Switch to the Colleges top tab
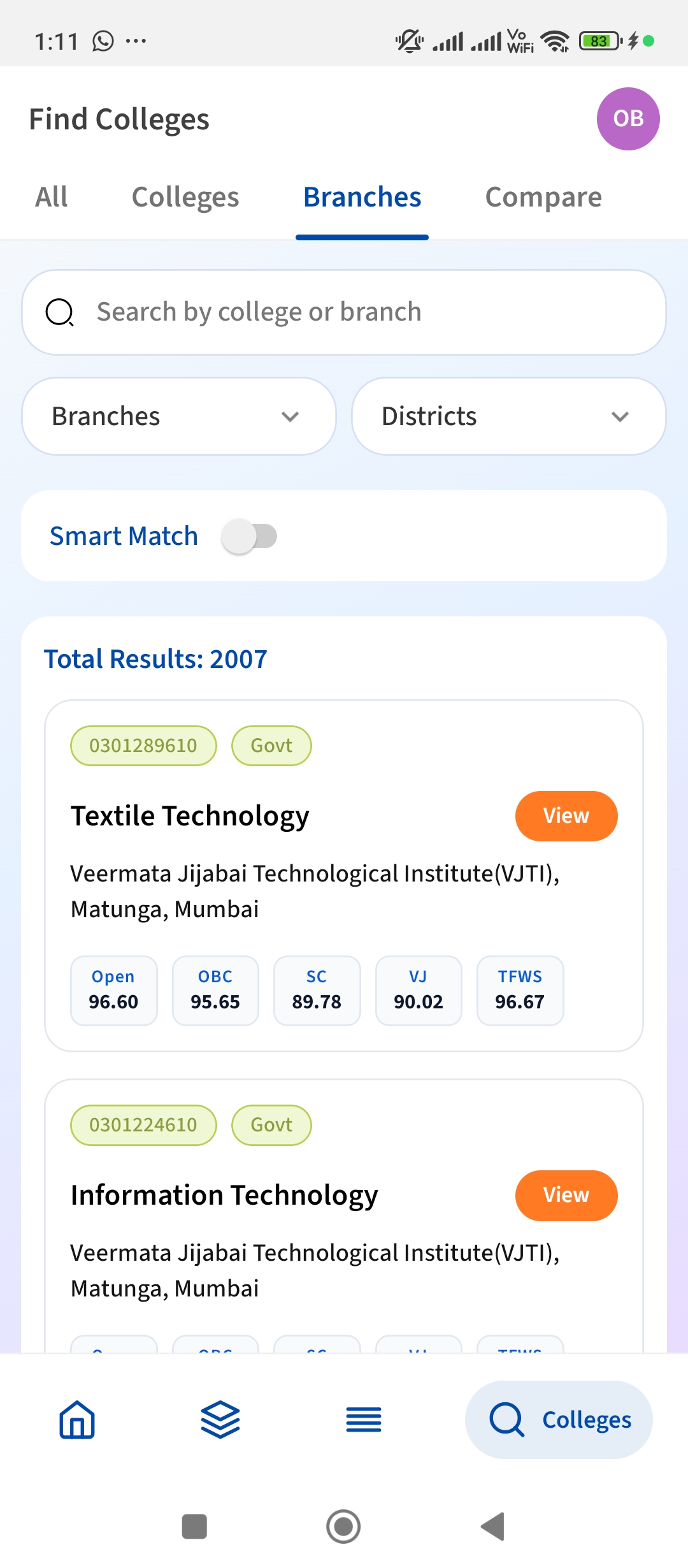This screenshot has width=688, height=1568. pos(185,197)
